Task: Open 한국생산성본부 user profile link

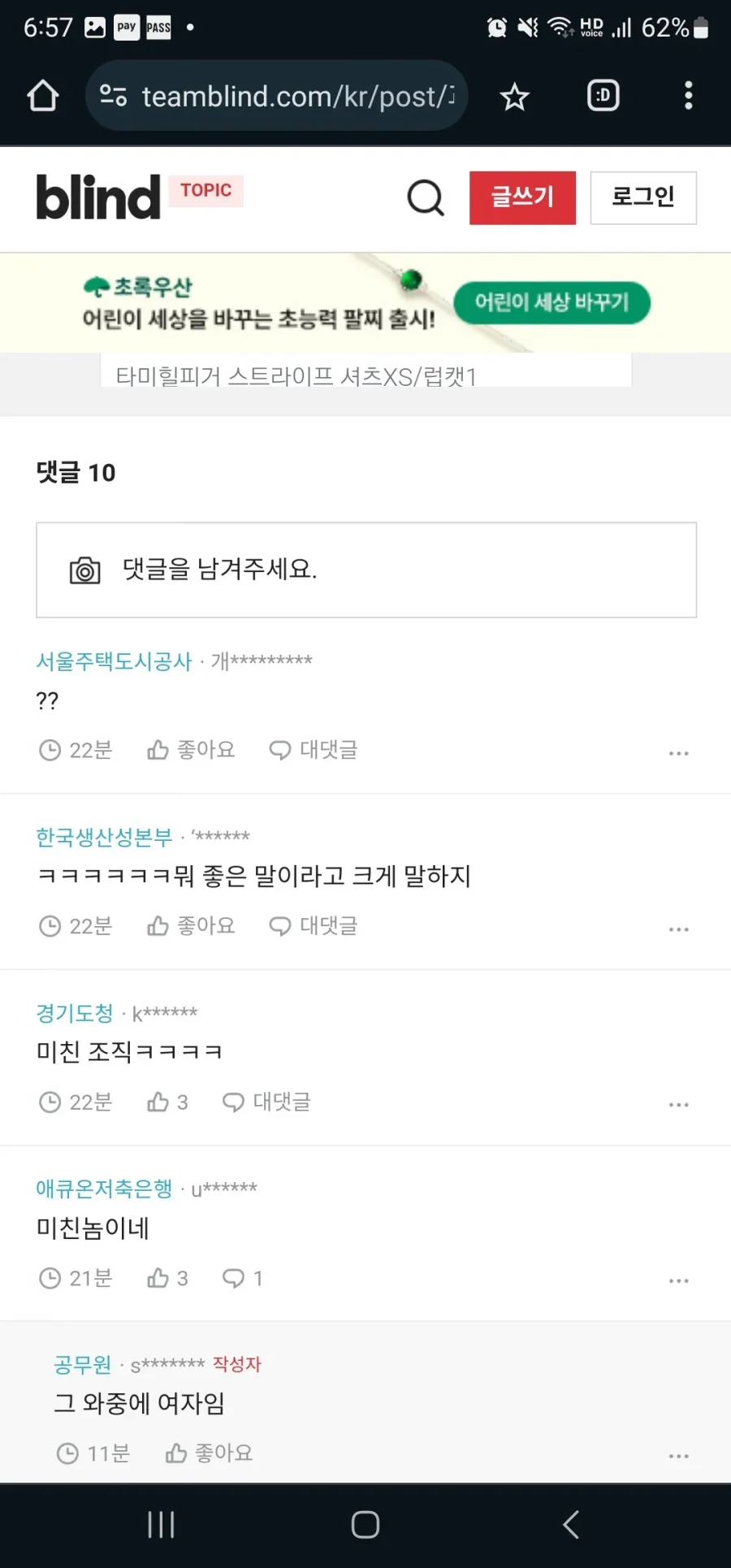Action: (x=104, y=838)
